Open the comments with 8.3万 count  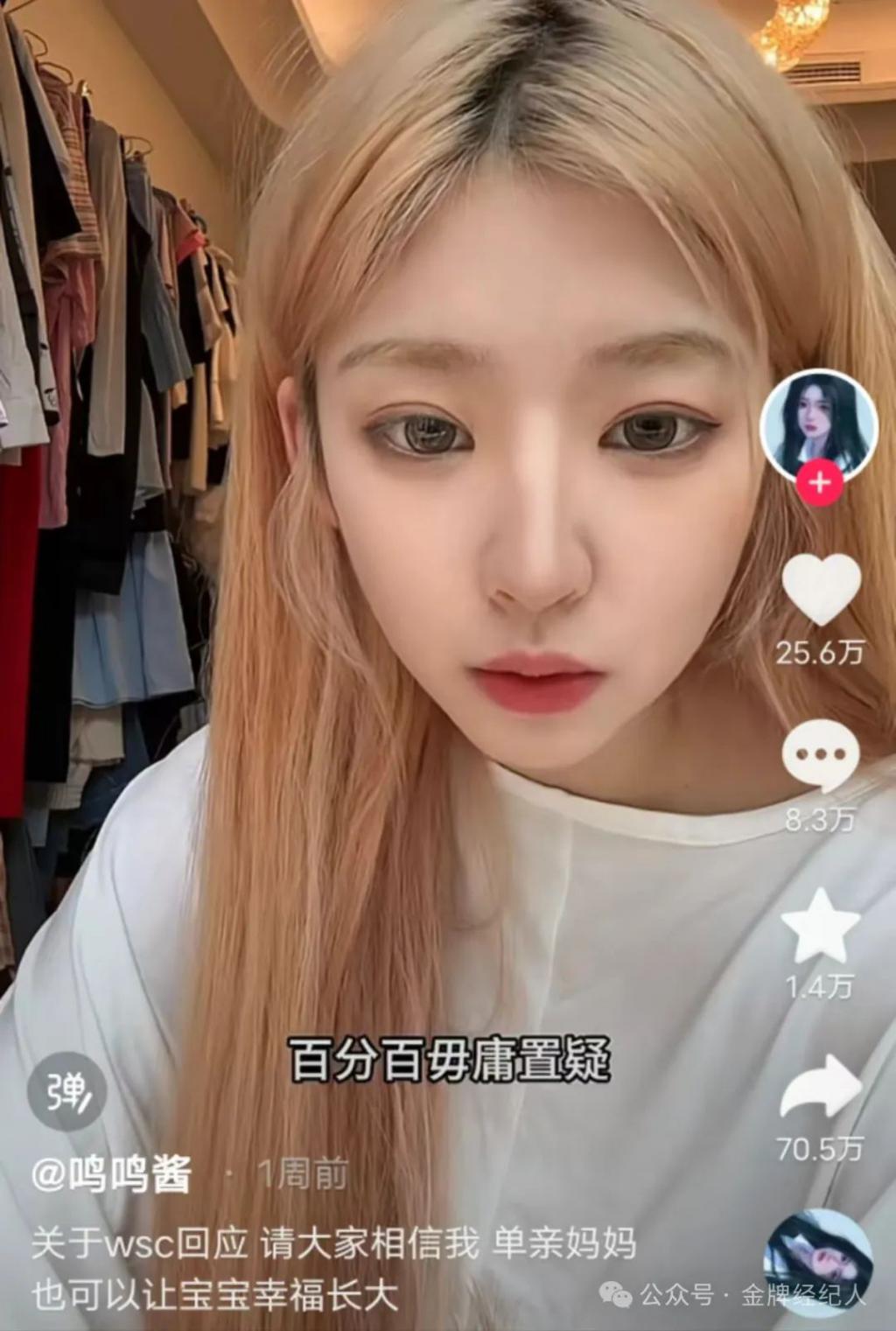821,754
